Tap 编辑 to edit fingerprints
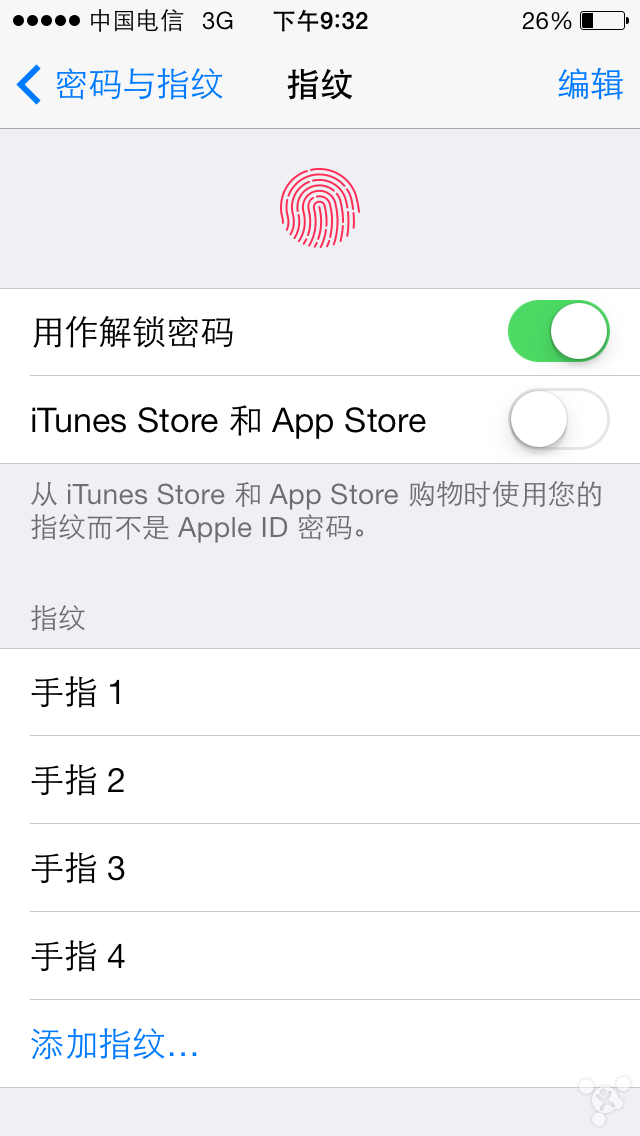 pyautogui.click(x=590, y=85)
